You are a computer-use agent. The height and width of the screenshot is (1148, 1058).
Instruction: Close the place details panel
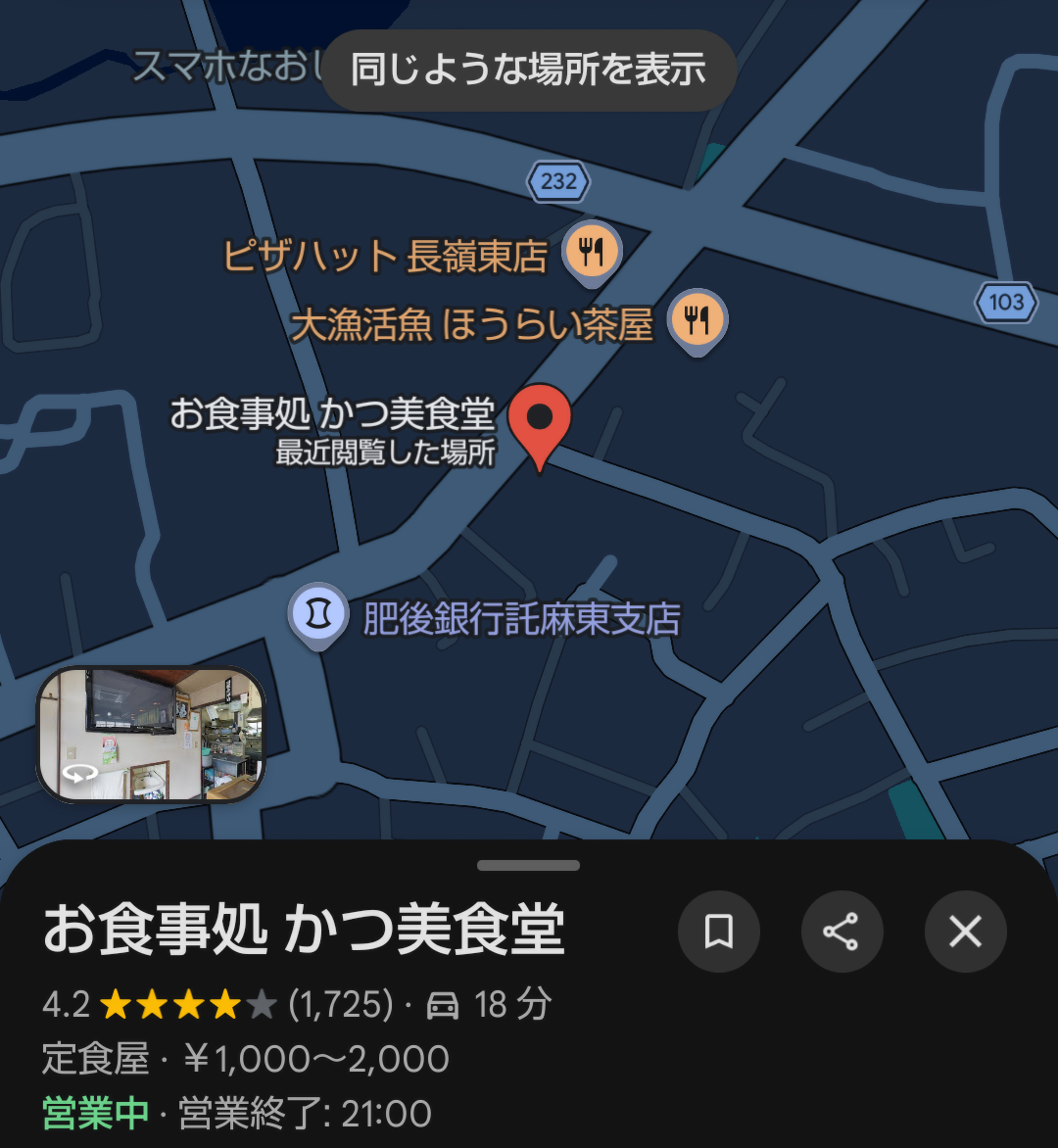965,932
